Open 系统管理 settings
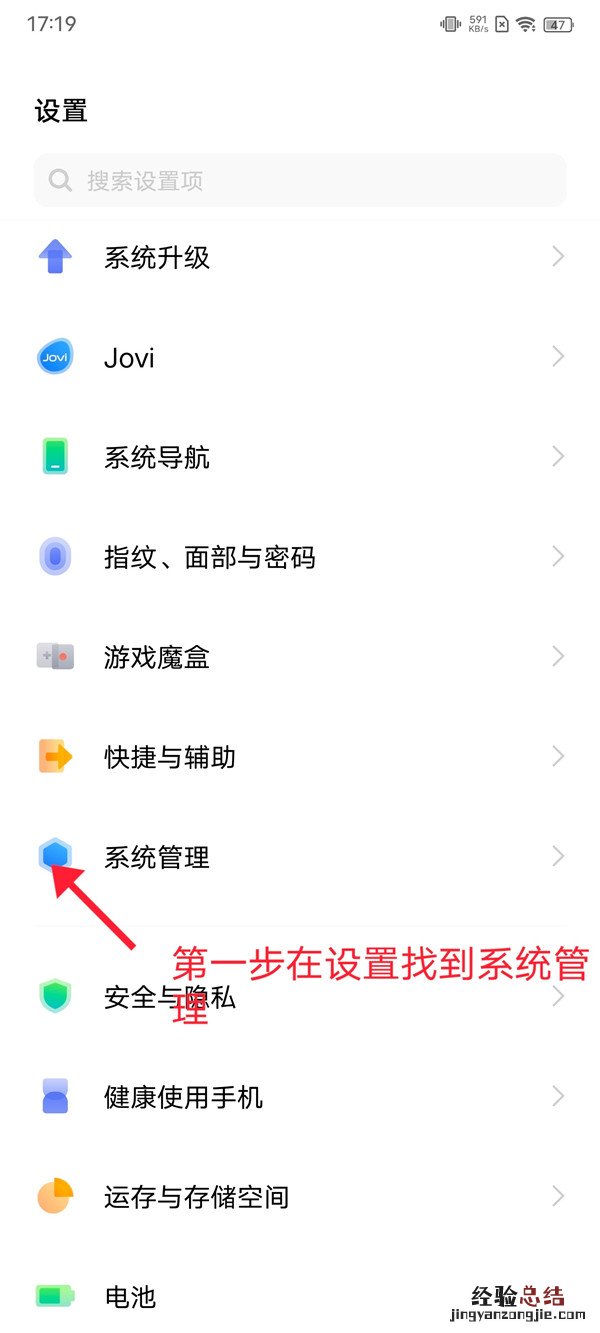 pos(300,857)
